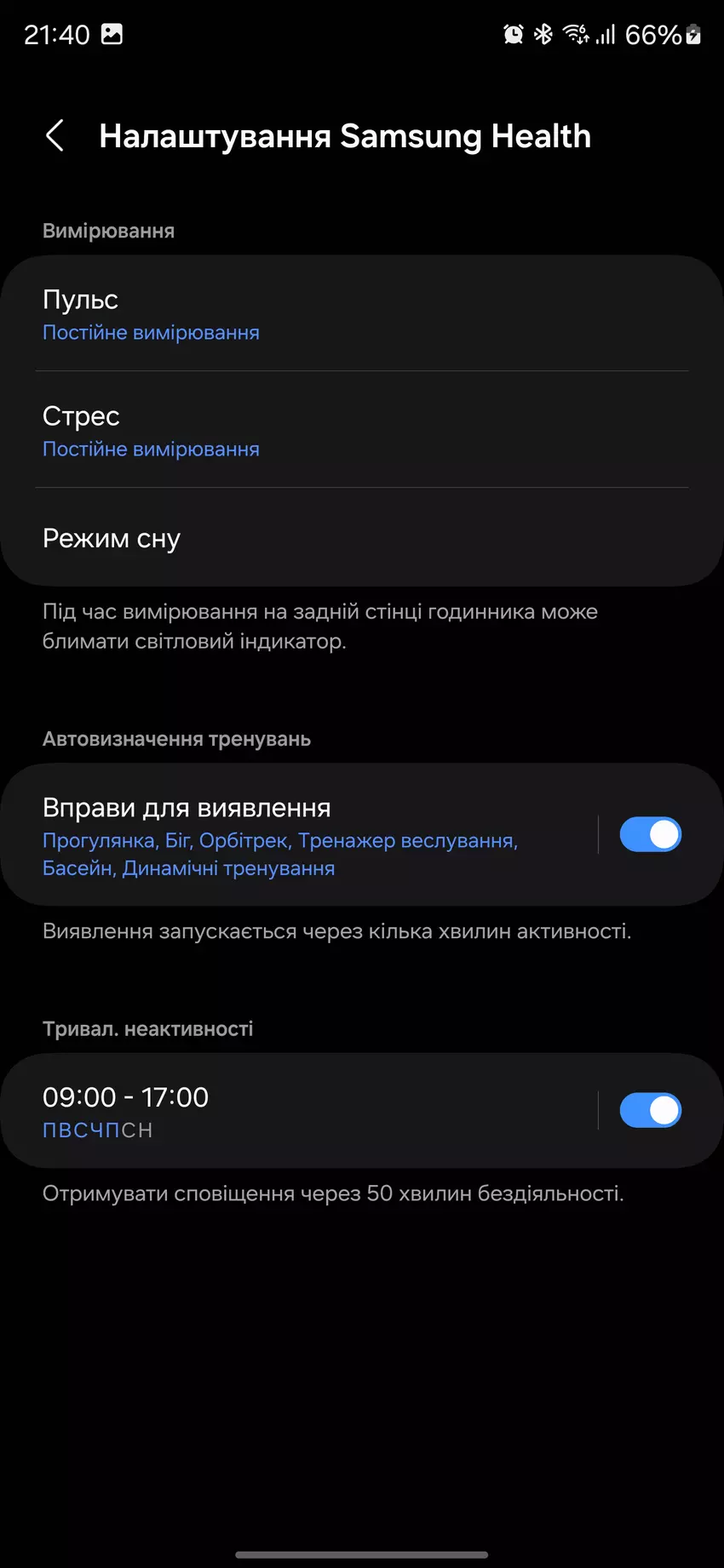Click the Wi-Fi status icon

click(575, 34)
